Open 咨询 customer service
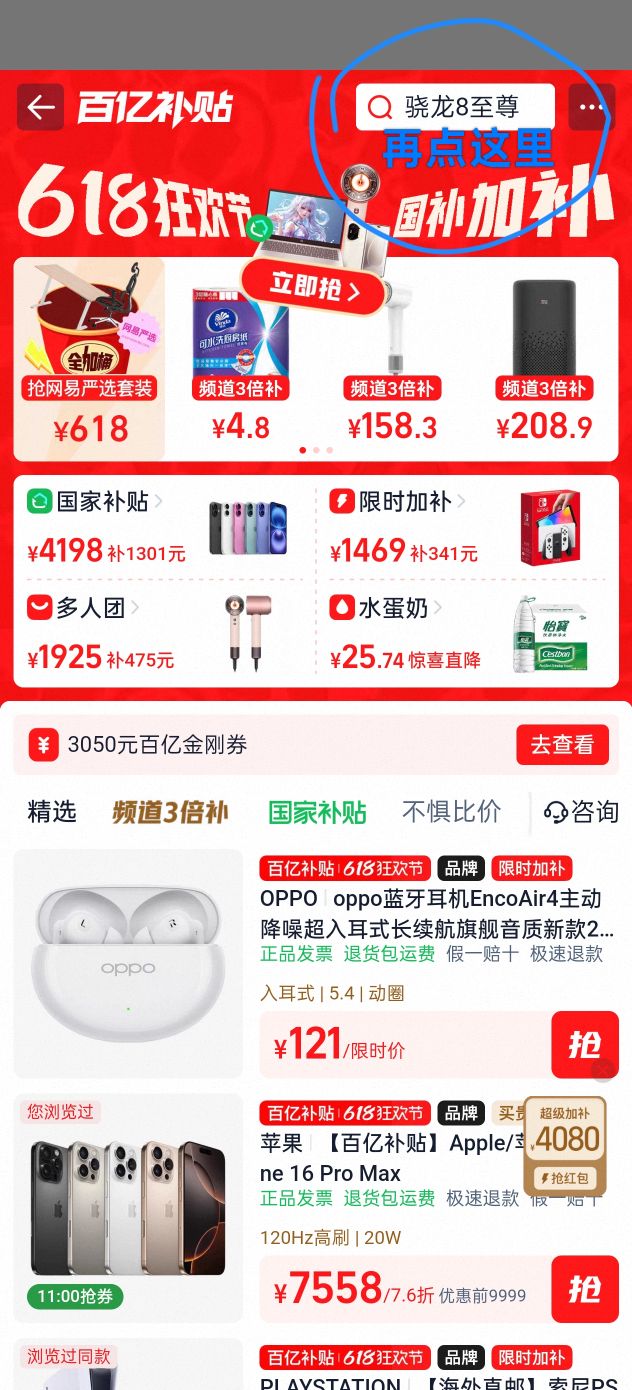This screenshot has height=1390, width=632. coord(582,812)
